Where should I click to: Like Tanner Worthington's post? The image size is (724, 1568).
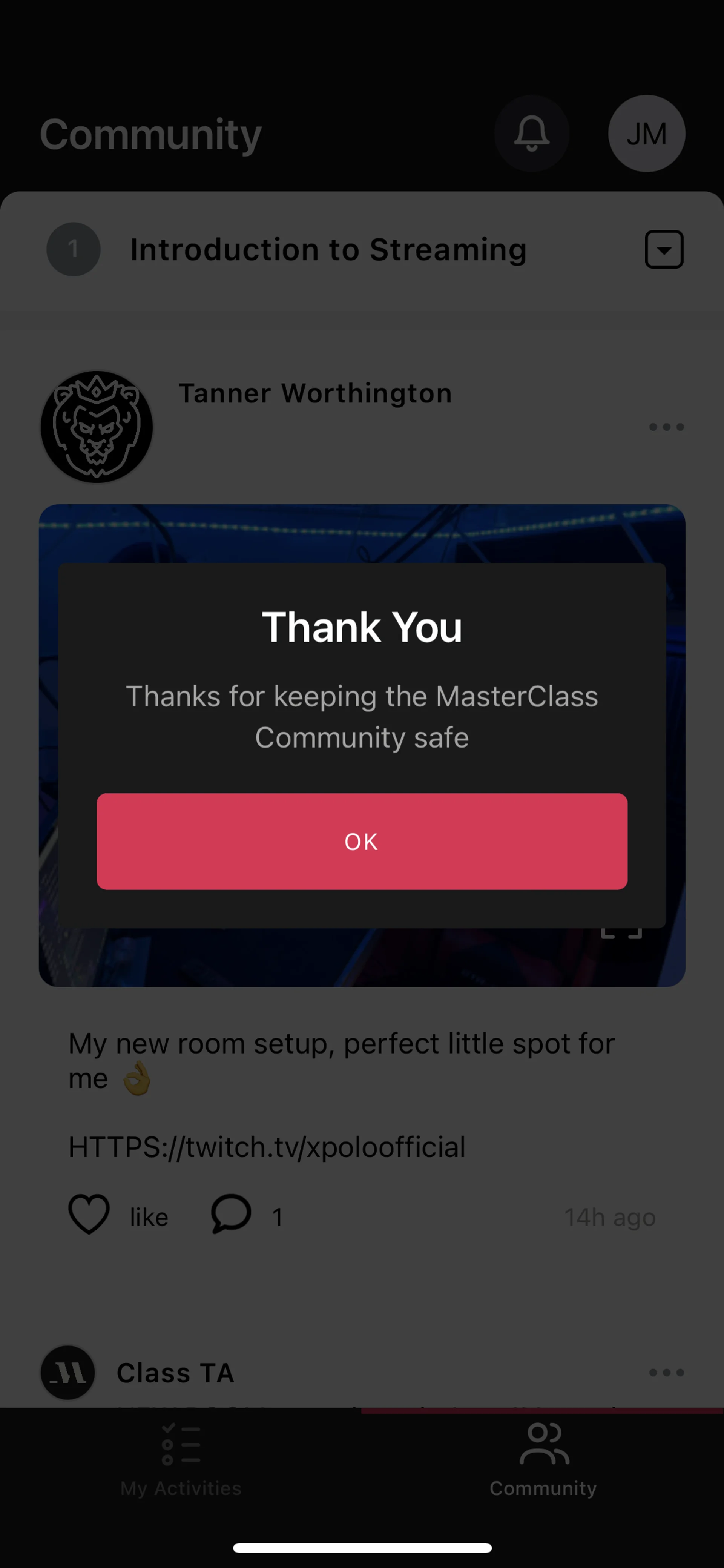point(89,1216)
